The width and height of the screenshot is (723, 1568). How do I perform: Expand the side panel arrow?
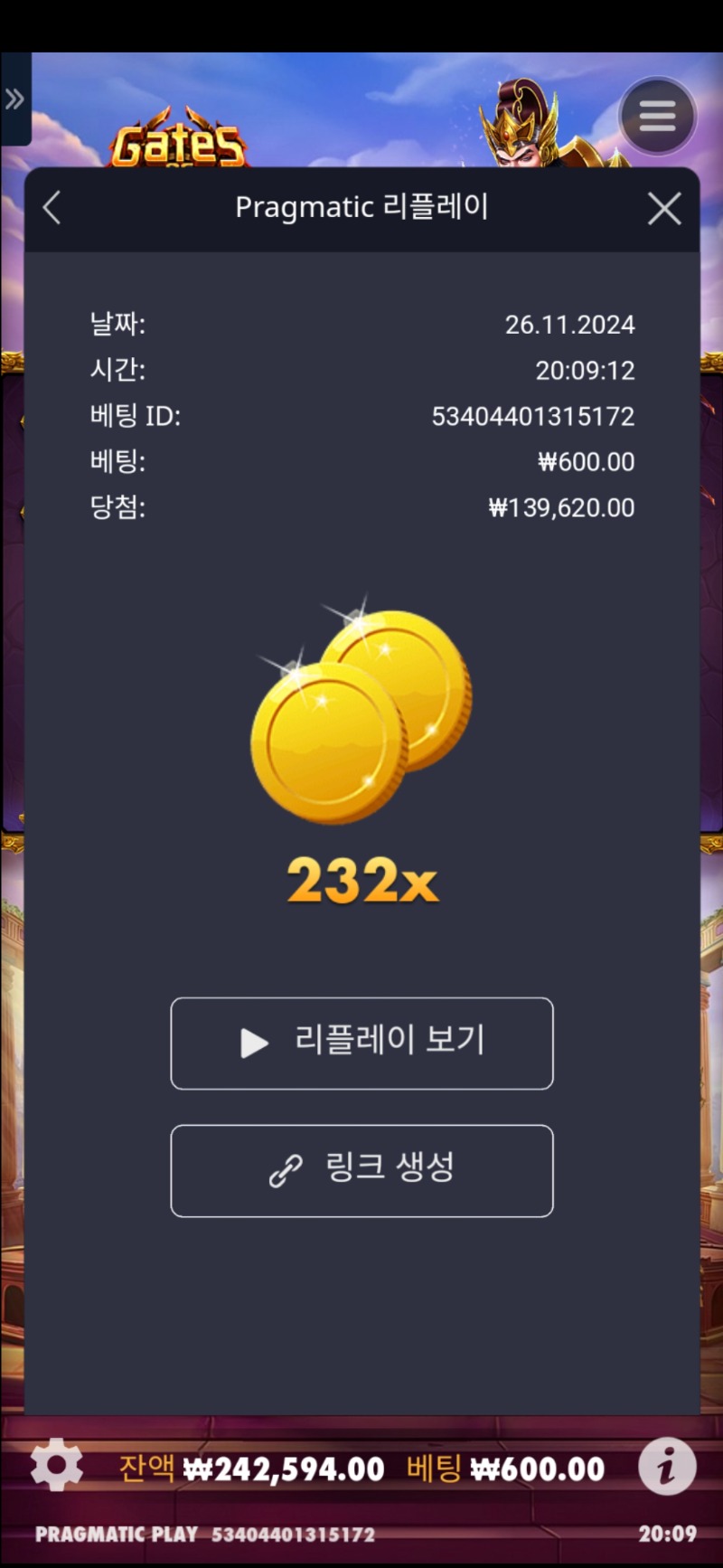pyautogui.click(x=14, y=99)
